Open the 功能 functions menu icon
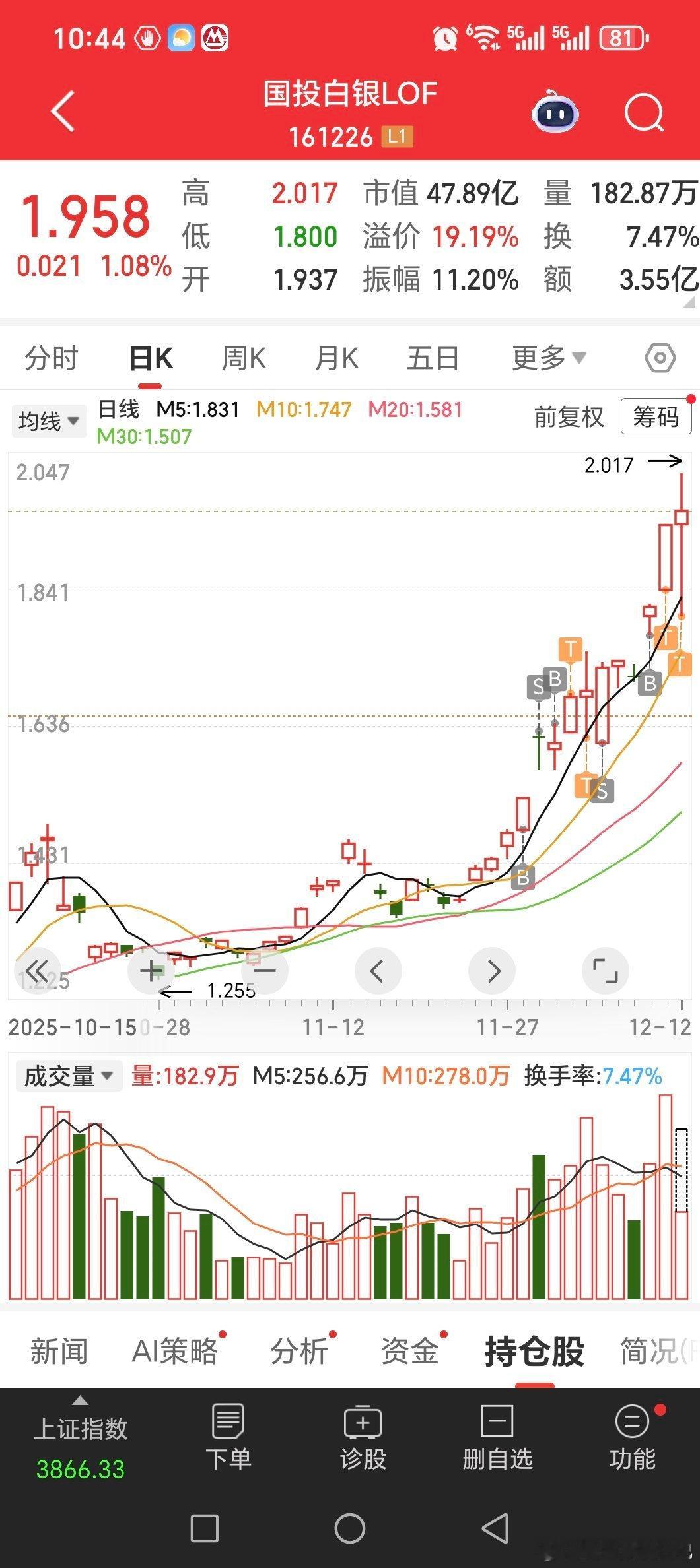Image resolution: width=700 pixels, height=1568 pixels. pyautogui.click(x=632, y=1439)
